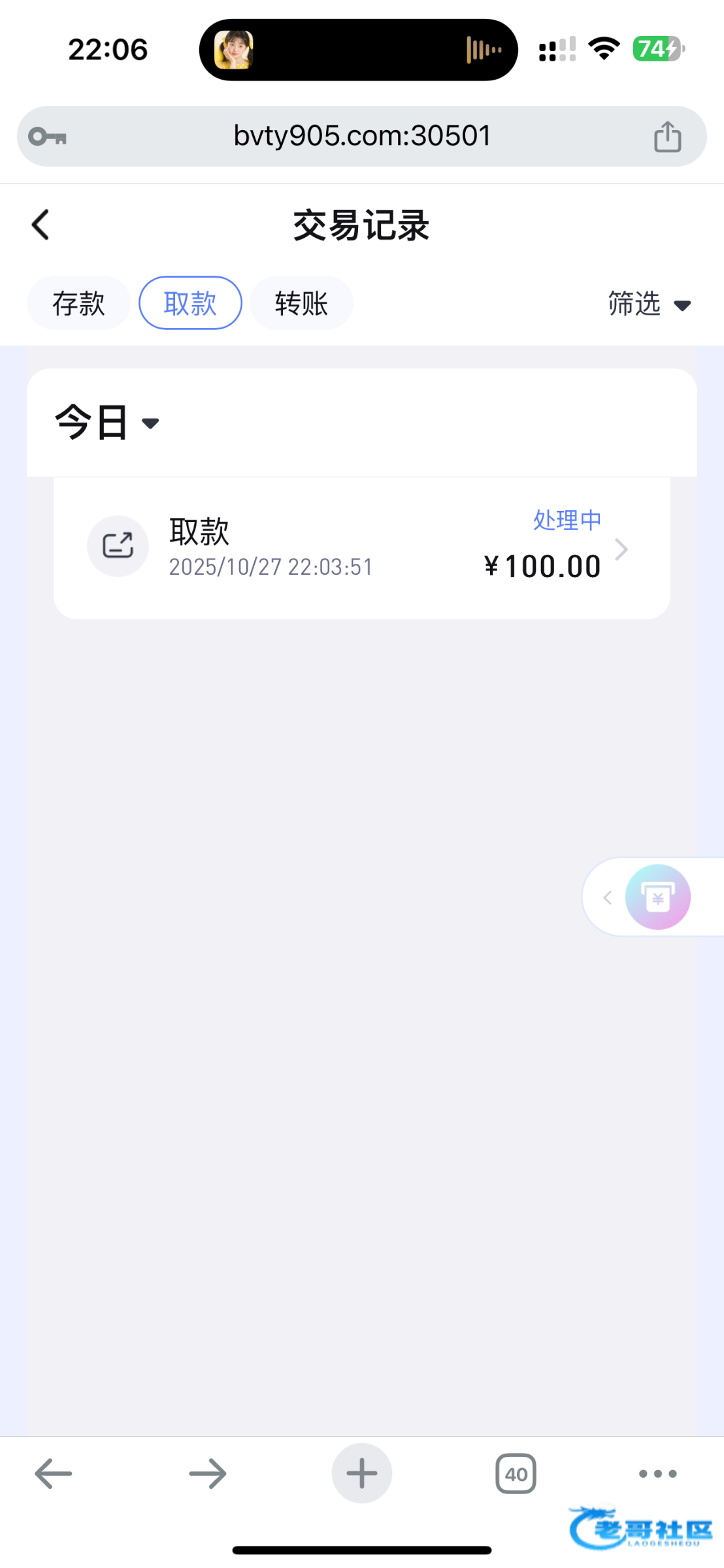This screenshot has width=724, height=1568.
Task: Share the page from the address bar
Action: [667, 137]
